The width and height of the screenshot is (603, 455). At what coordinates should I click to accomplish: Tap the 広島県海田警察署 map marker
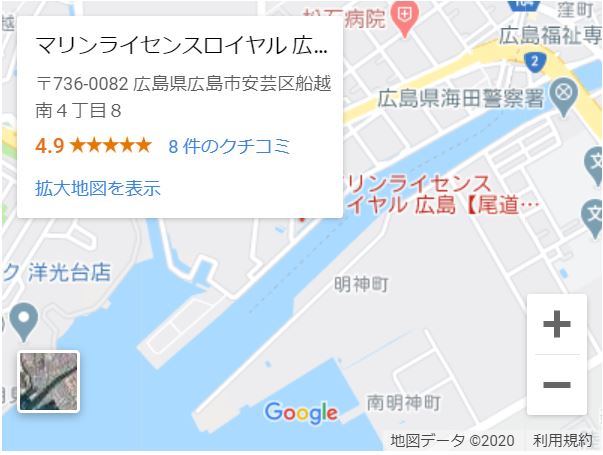pos(566,96)
